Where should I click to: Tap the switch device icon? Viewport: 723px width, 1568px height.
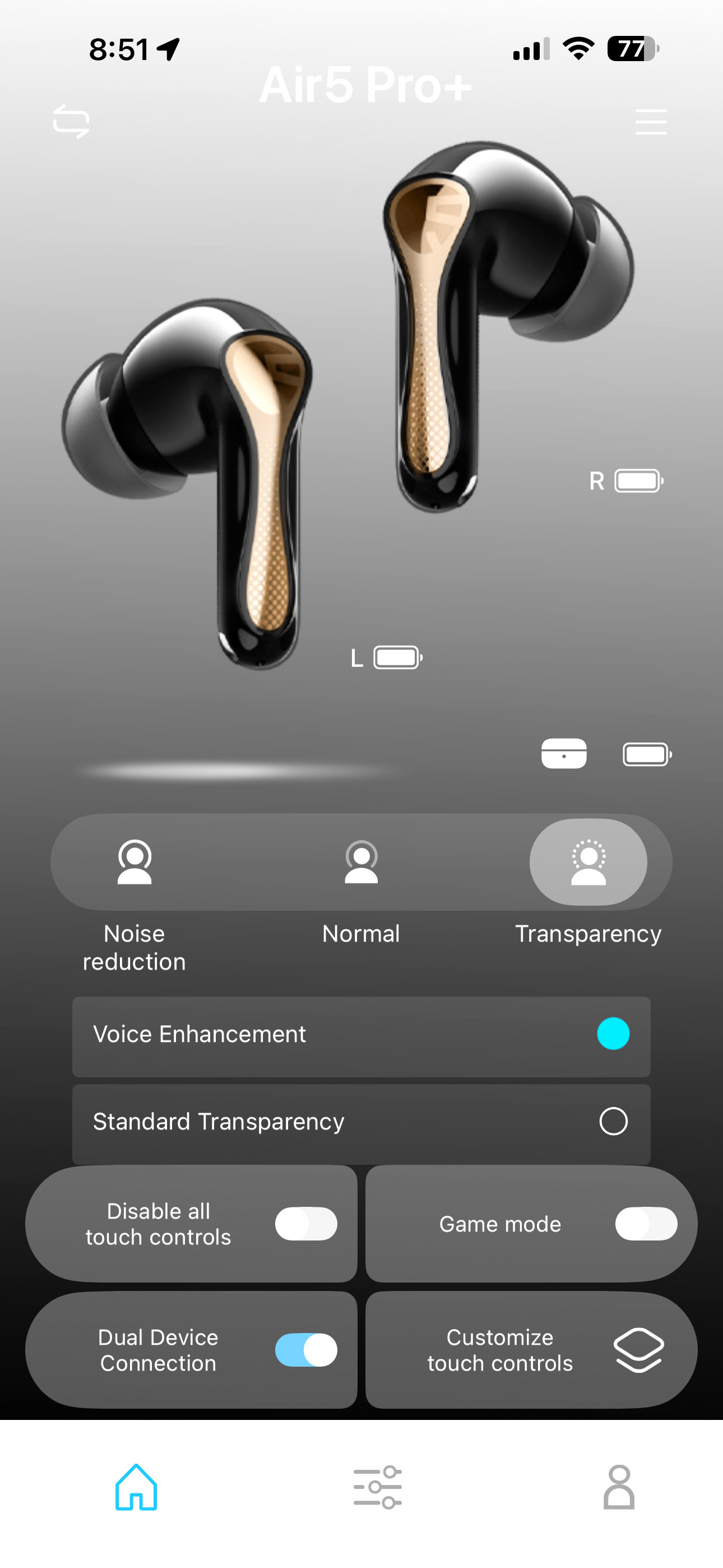click(x=71, y=121)
